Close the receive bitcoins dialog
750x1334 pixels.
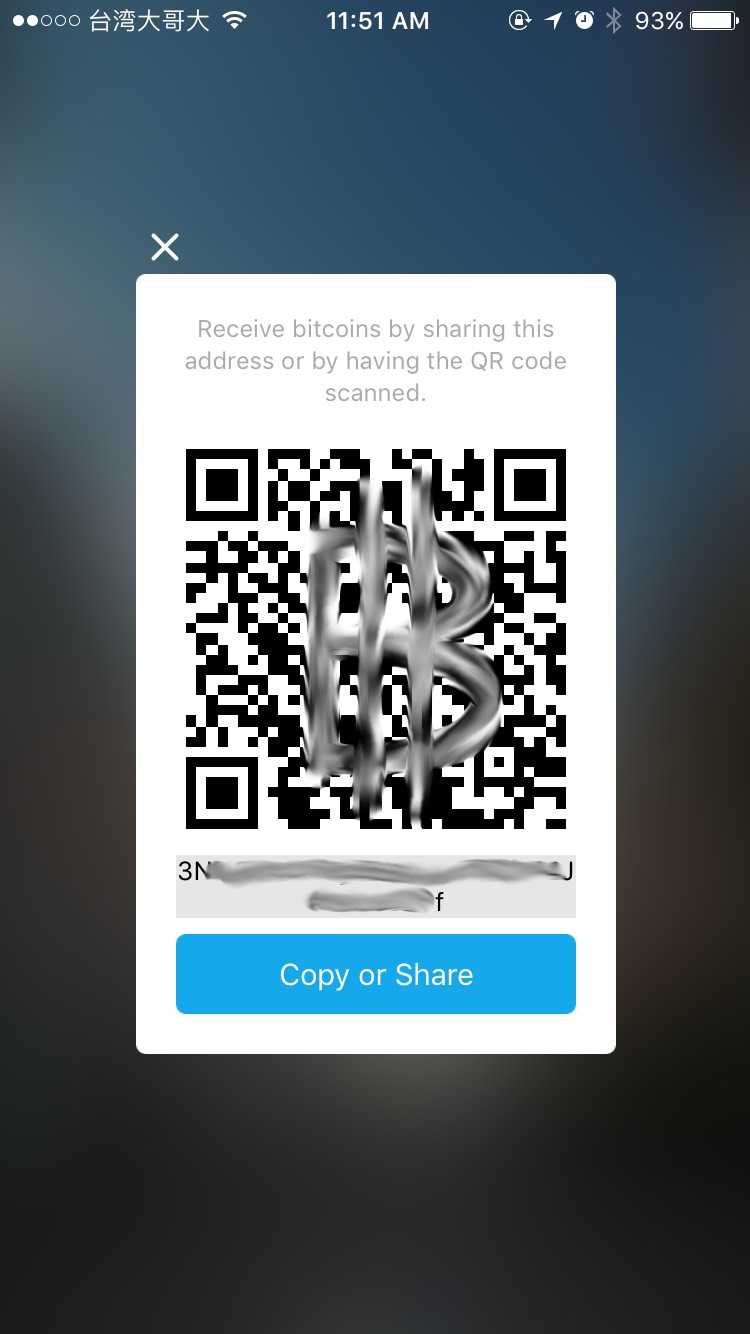point(165,247)
